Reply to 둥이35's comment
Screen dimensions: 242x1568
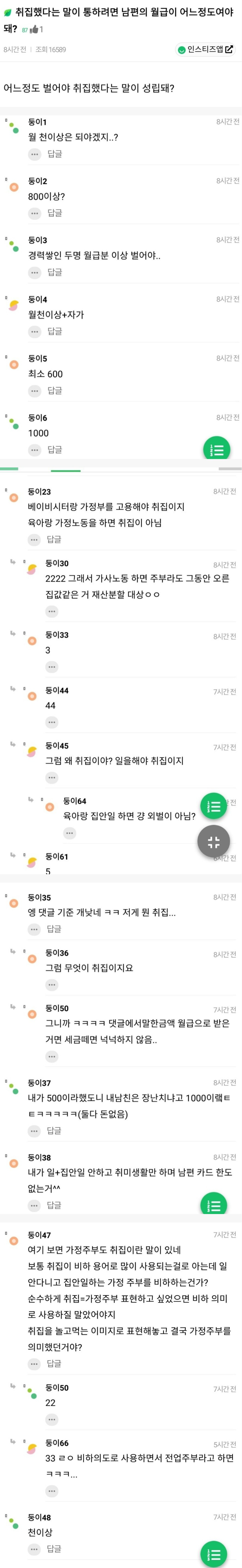pos(54,929)
